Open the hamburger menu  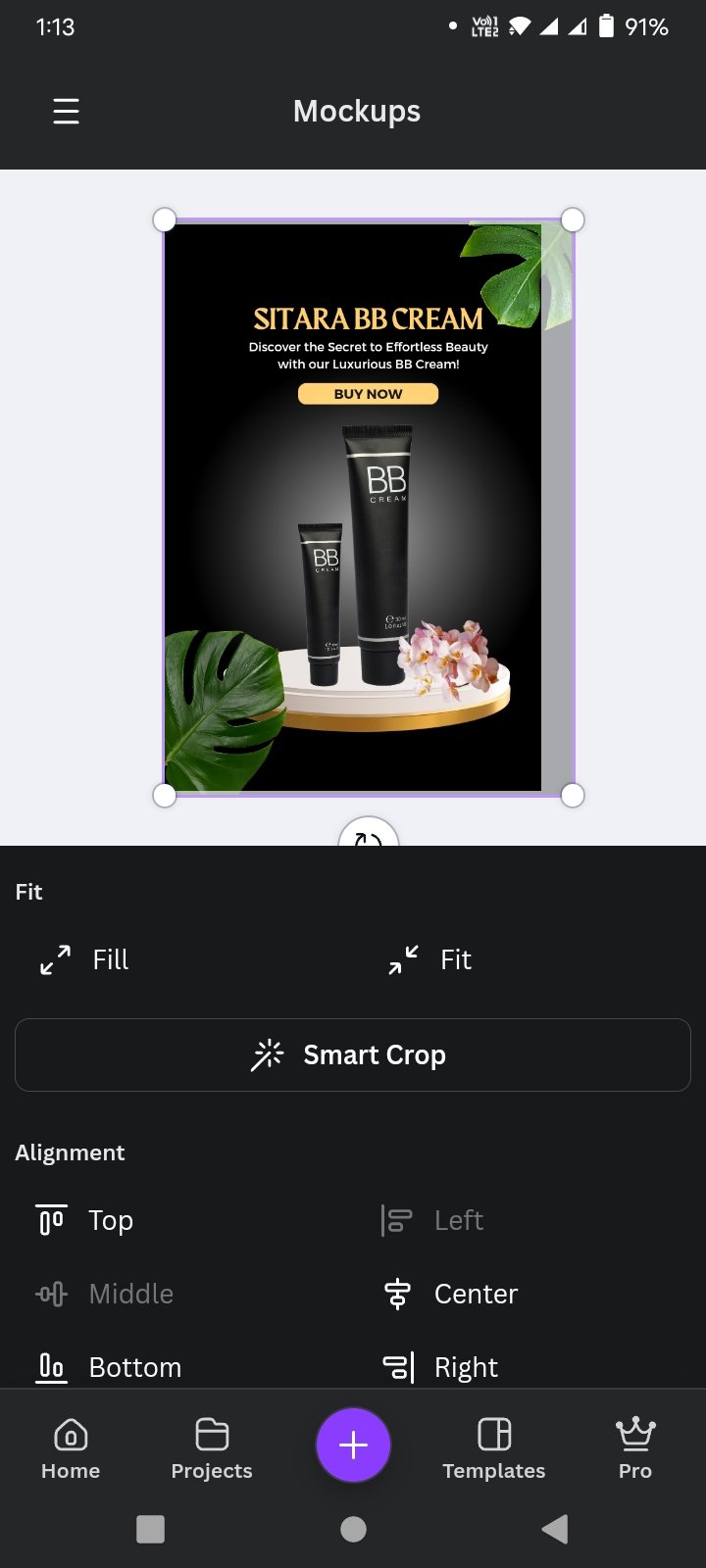coord(66,111)
